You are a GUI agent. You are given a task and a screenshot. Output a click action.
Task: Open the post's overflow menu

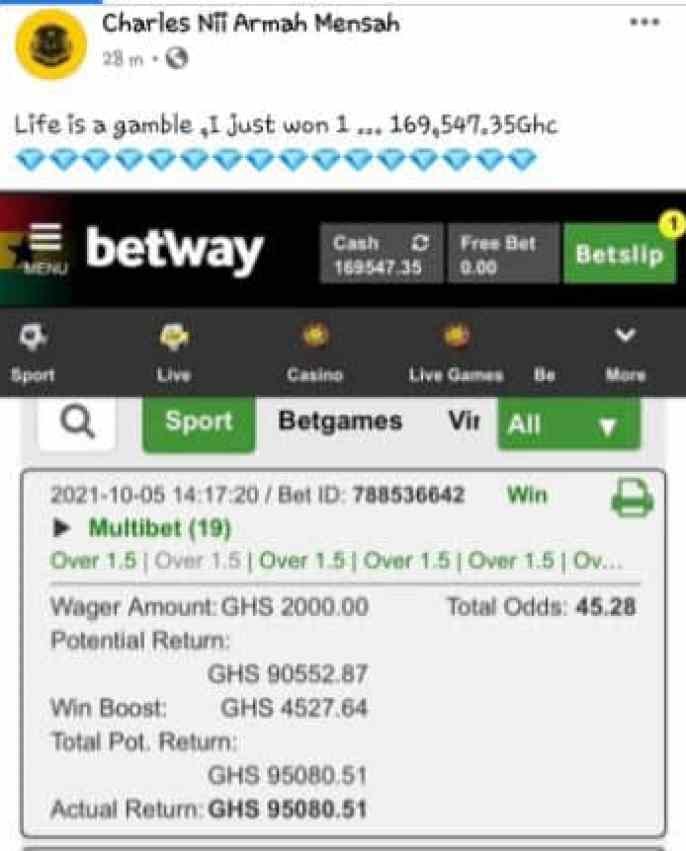pyautogui.click(x=644, y=23)
